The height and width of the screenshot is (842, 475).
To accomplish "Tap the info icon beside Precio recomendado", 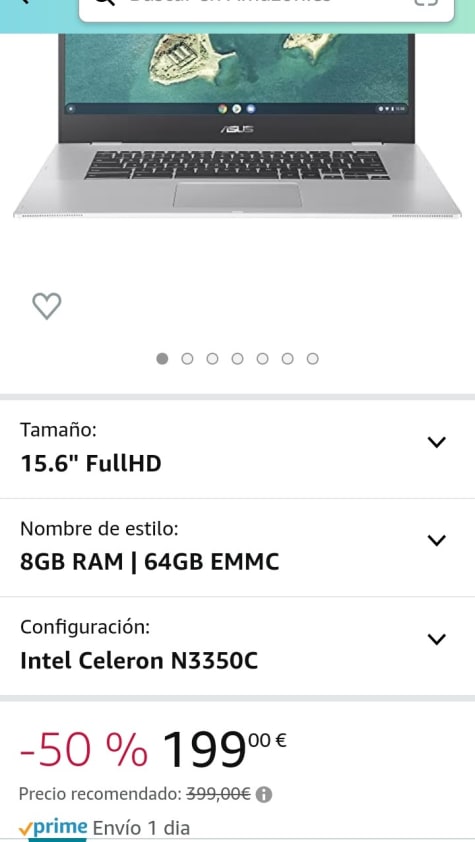I will (264, 794).
